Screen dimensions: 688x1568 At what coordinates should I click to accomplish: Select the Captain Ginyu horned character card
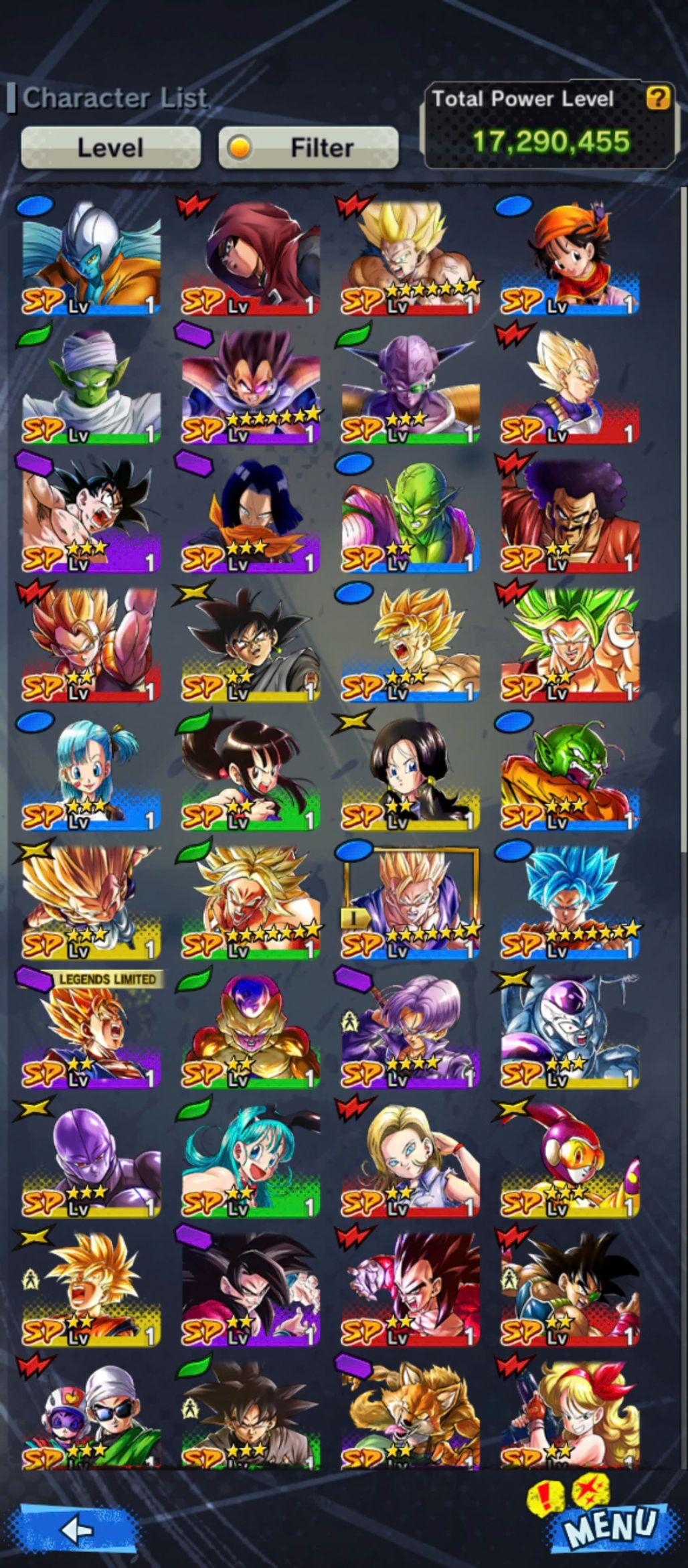click(410, 386)
